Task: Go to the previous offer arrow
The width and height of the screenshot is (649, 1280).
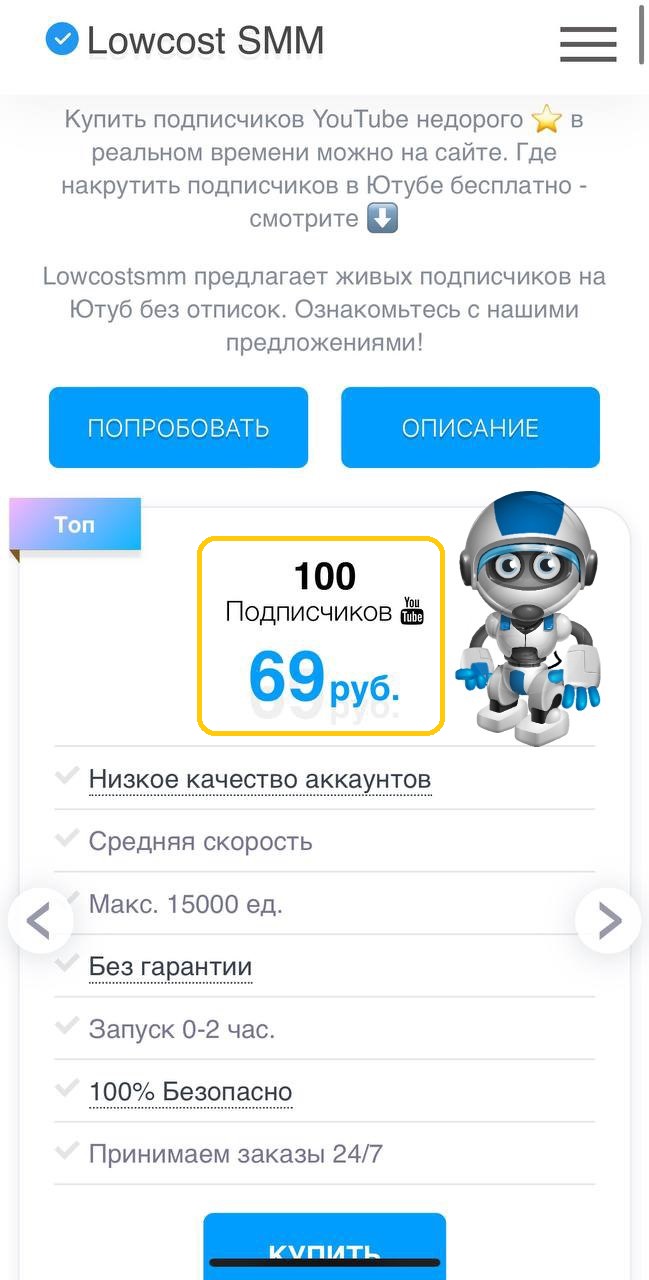Action: [x=40, y=921]
